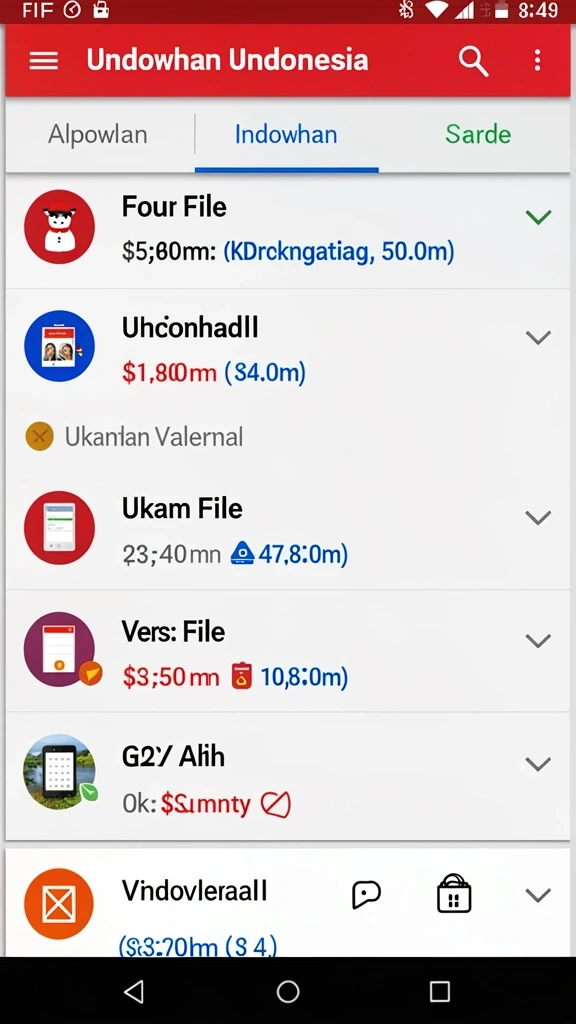
Task: Open the three-dot overflow menu
Action: pos(537,61)
